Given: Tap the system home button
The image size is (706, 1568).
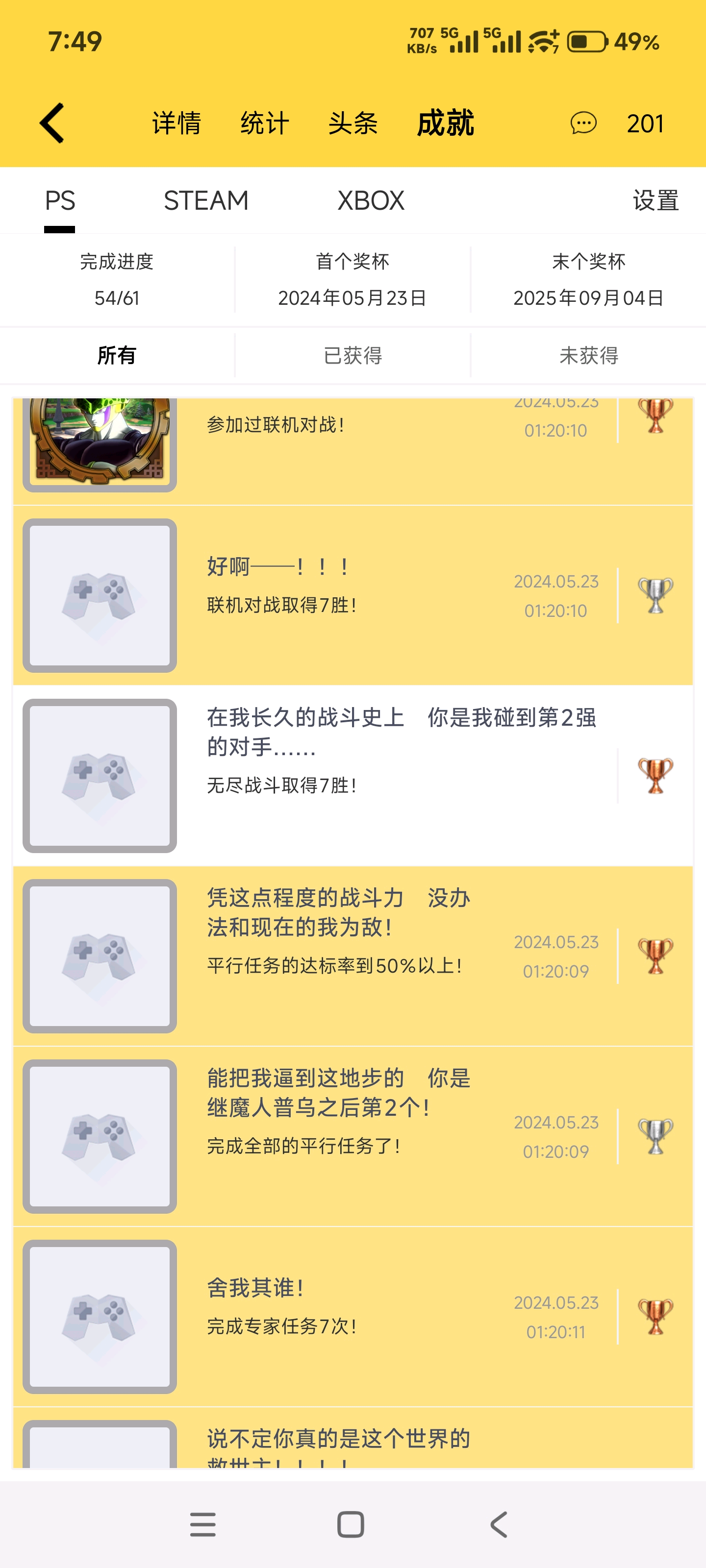Looking at the screenshot, I should coord(351,1525).
